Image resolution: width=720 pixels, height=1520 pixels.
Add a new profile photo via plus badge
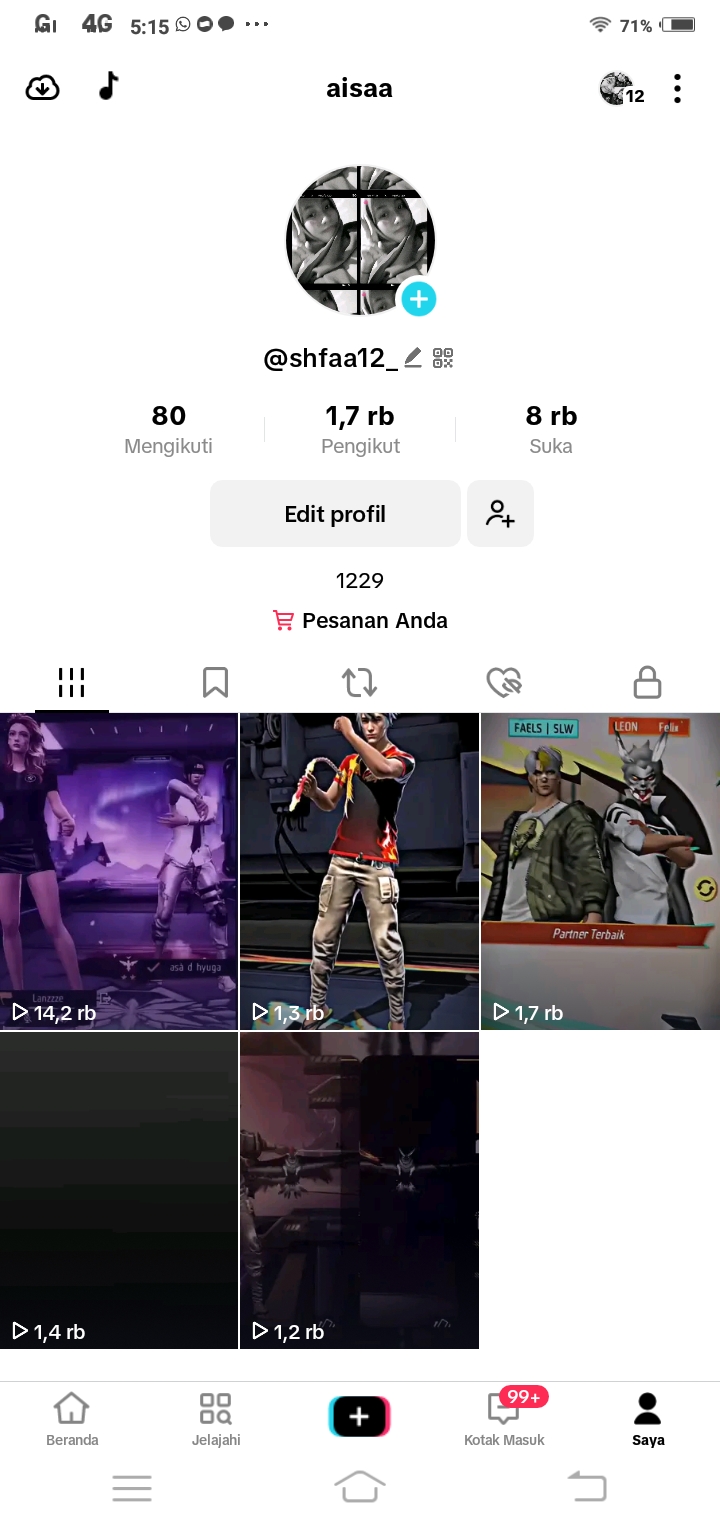419,299
